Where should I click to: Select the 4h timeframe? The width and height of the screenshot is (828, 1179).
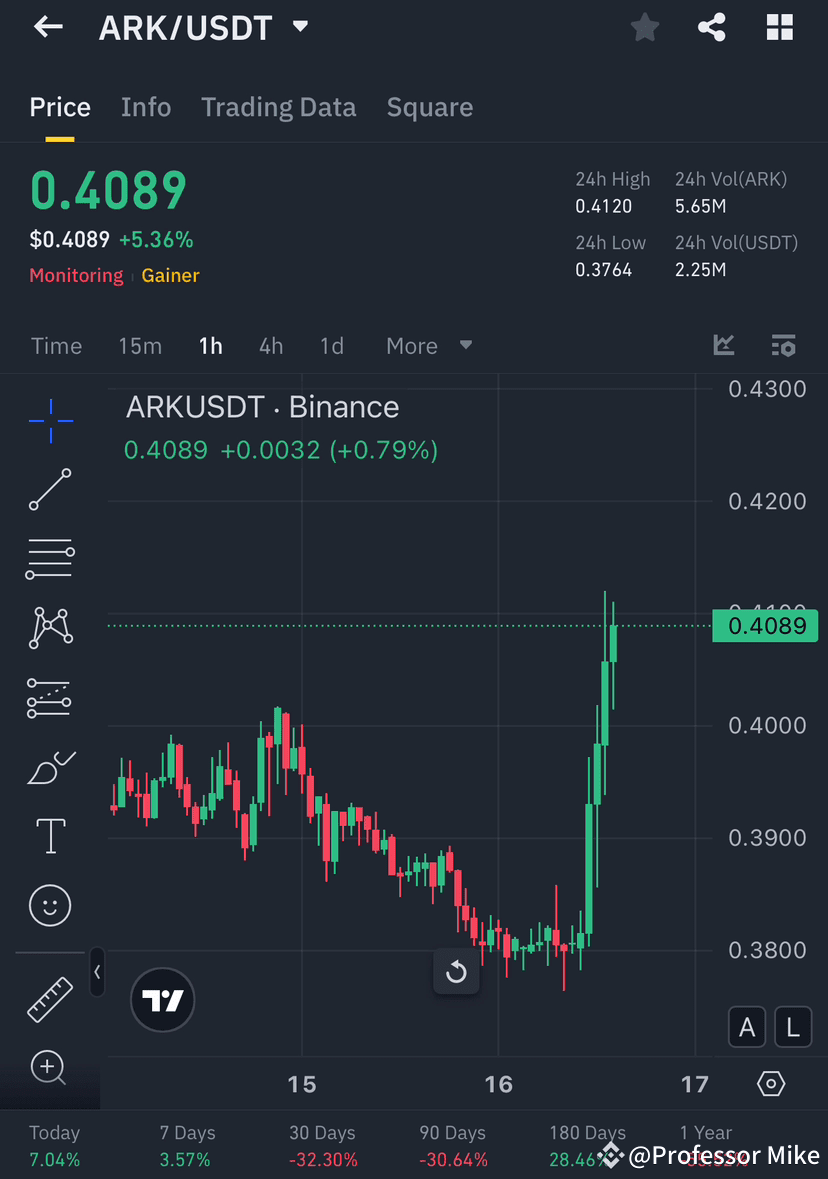270,345
